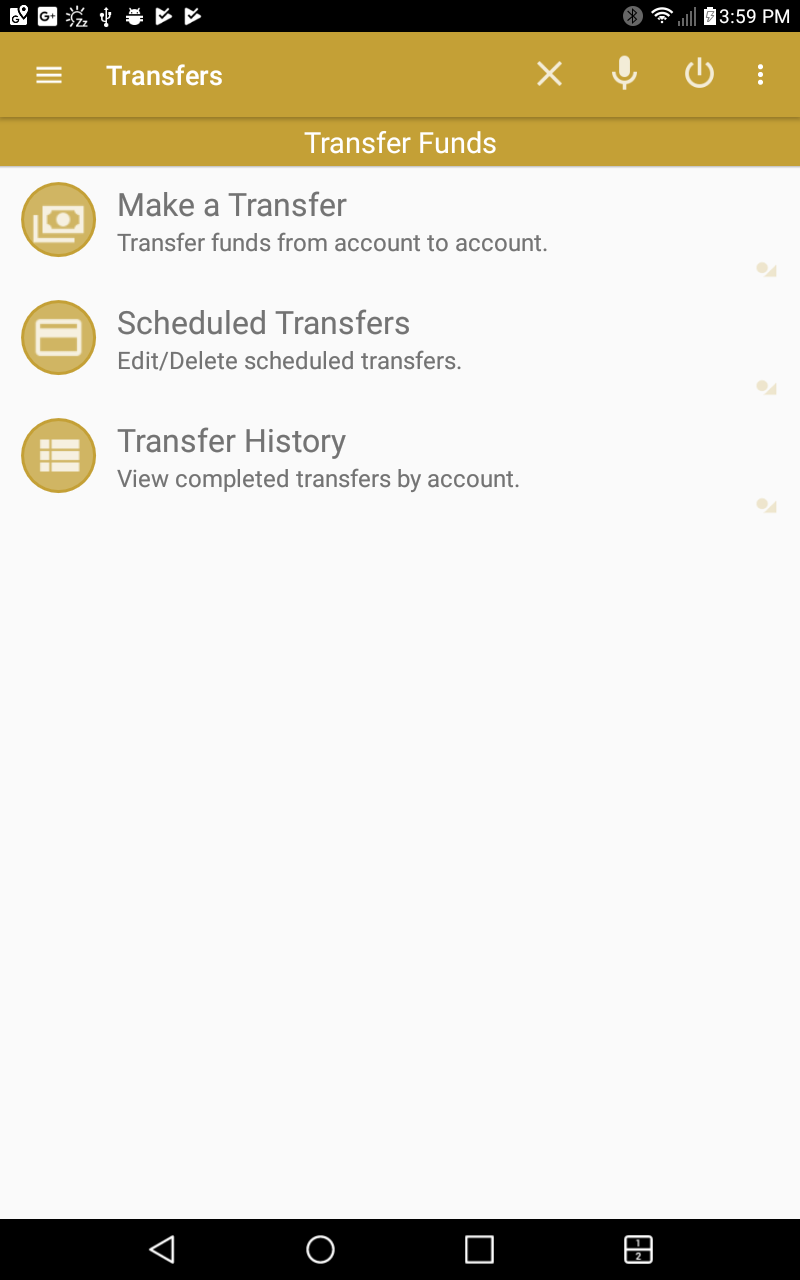Activate voice input with the microphone icon
This screenshot has width=800, height=1280.
pos(624,73)
